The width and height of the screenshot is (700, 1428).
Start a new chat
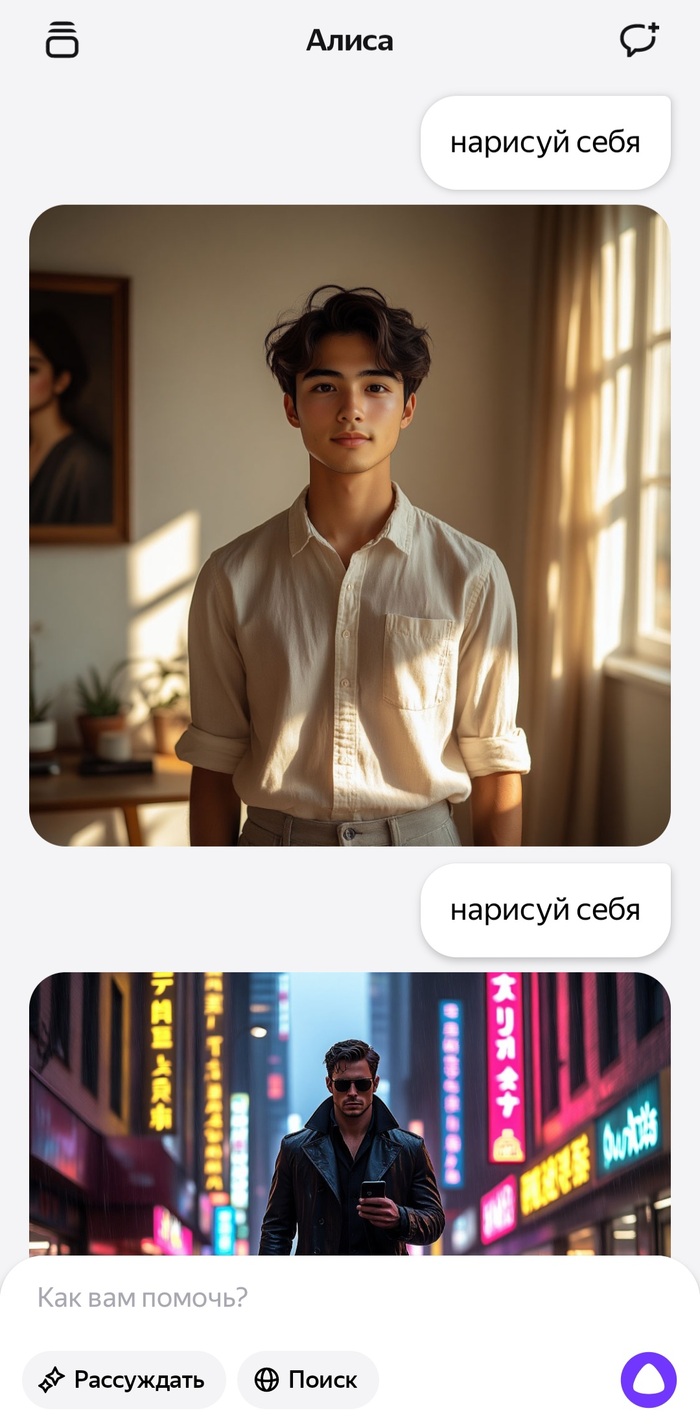639,40
